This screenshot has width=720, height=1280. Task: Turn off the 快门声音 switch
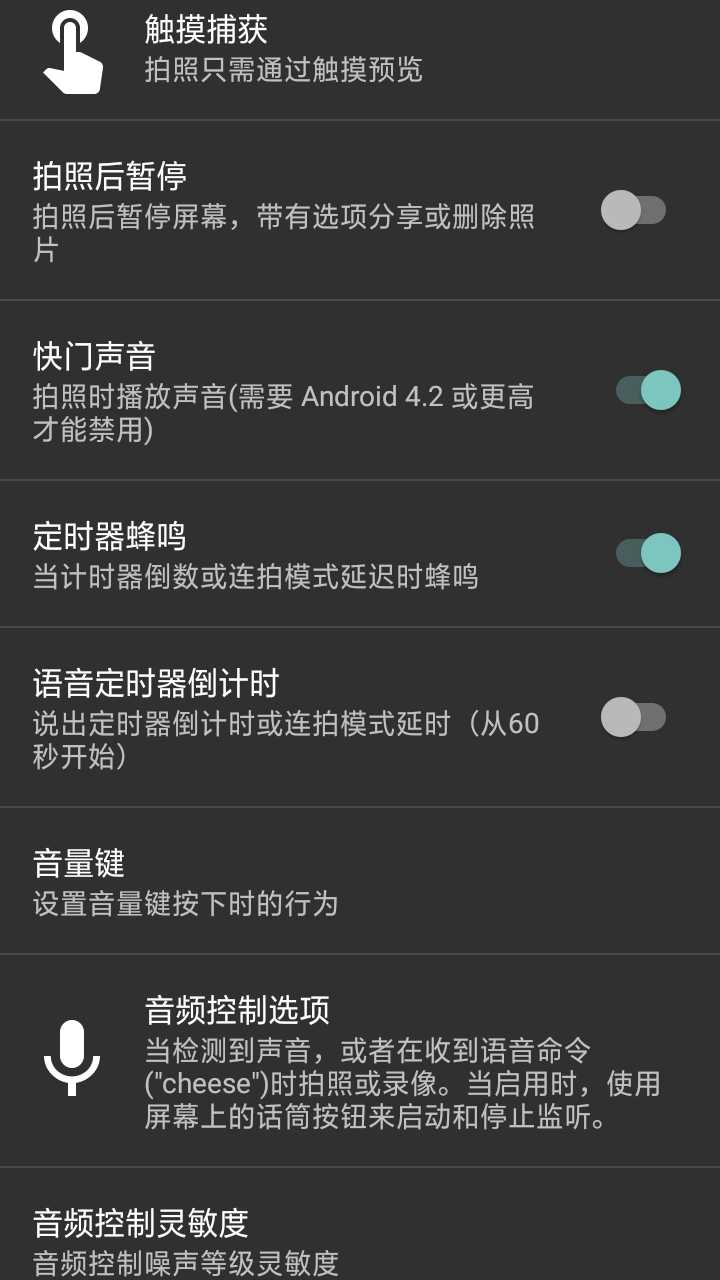(648, 390)
